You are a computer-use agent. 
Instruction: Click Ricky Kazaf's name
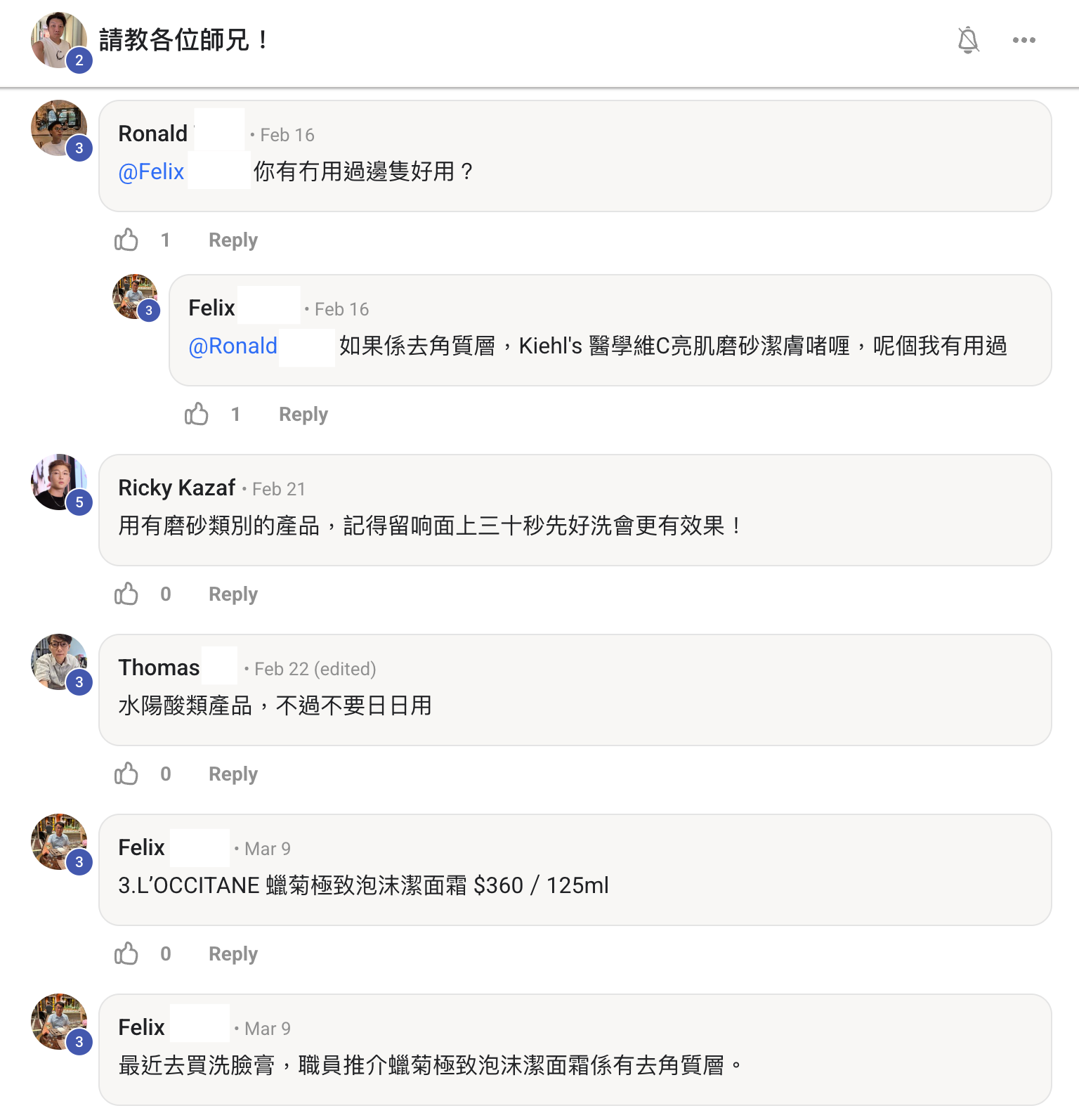[x=176, y=488]
